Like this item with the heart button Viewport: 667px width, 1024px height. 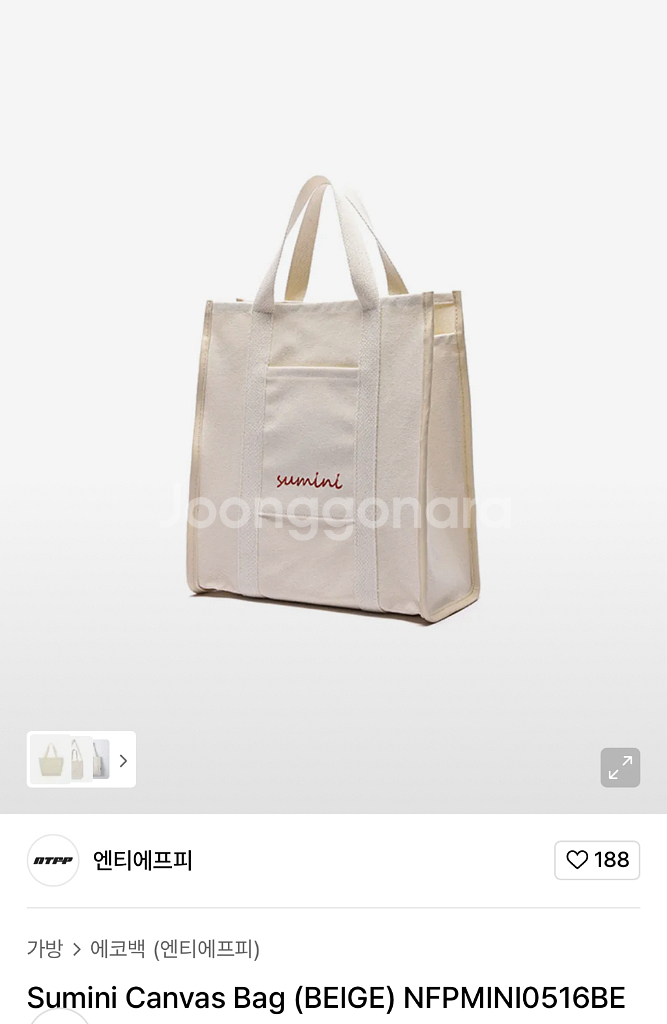click(597, 860)
